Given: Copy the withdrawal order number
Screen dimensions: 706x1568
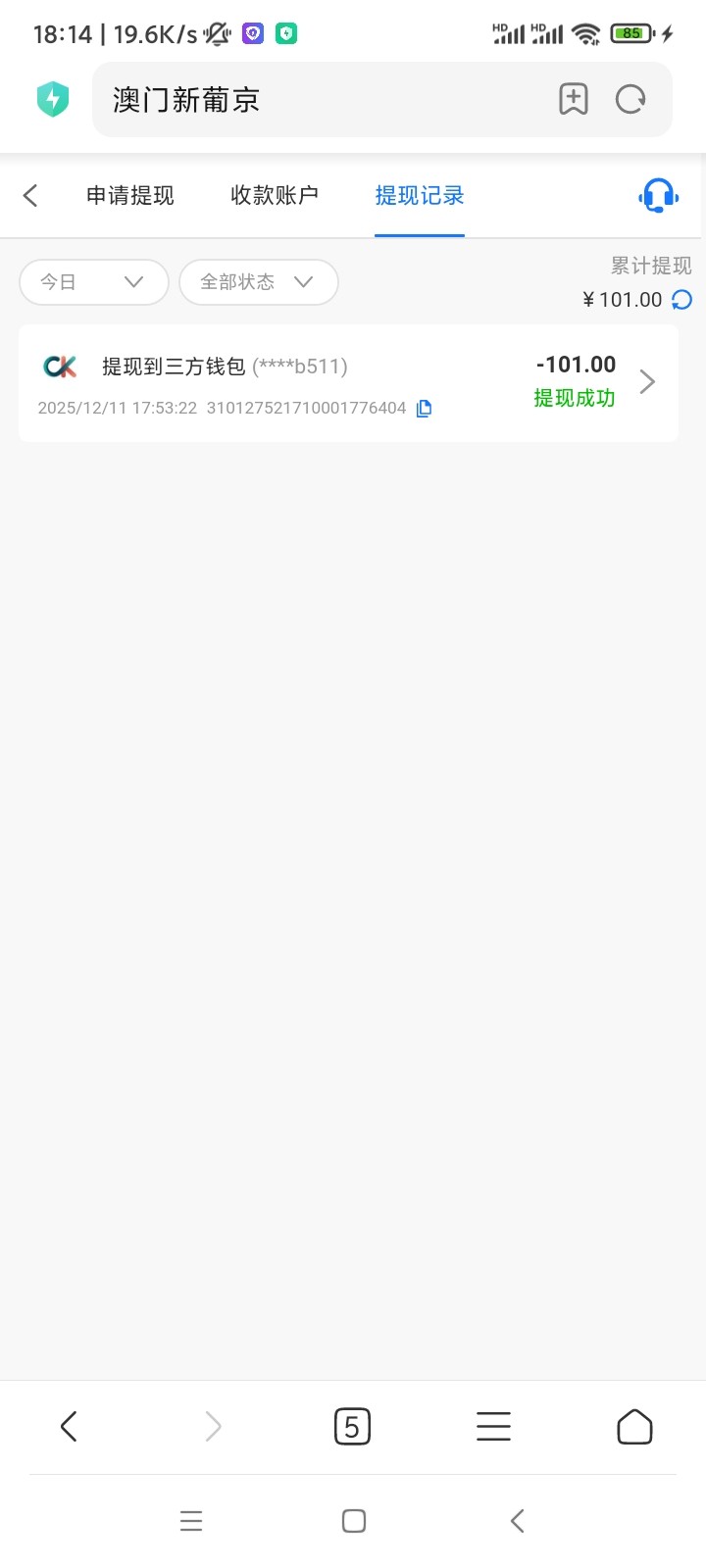Looking at the screenshot, I should click(x=425, y=409).
